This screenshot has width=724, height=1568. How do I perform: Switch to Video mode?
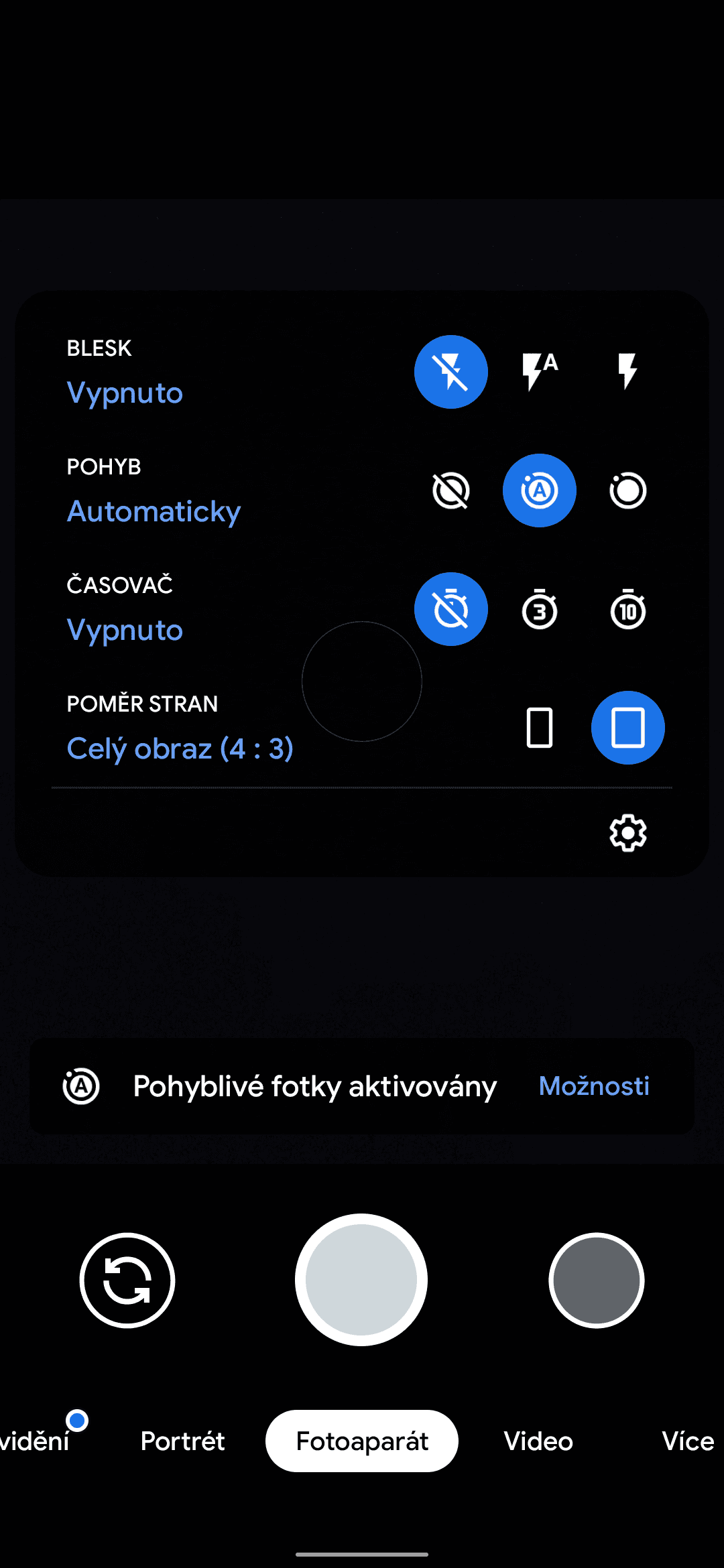538,1441
